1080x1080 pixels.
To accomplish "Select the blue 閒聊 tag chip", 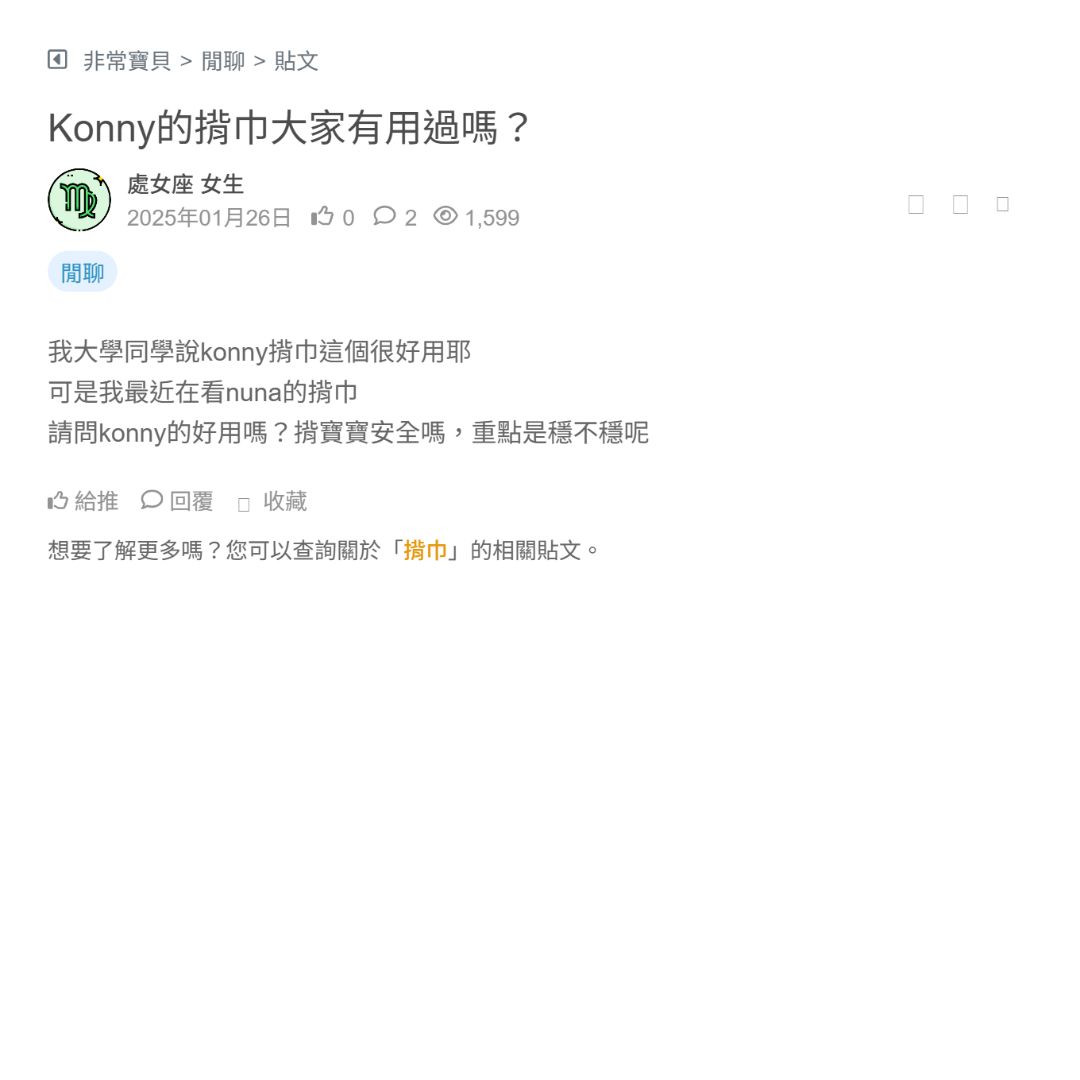I will tap(82, 273).
